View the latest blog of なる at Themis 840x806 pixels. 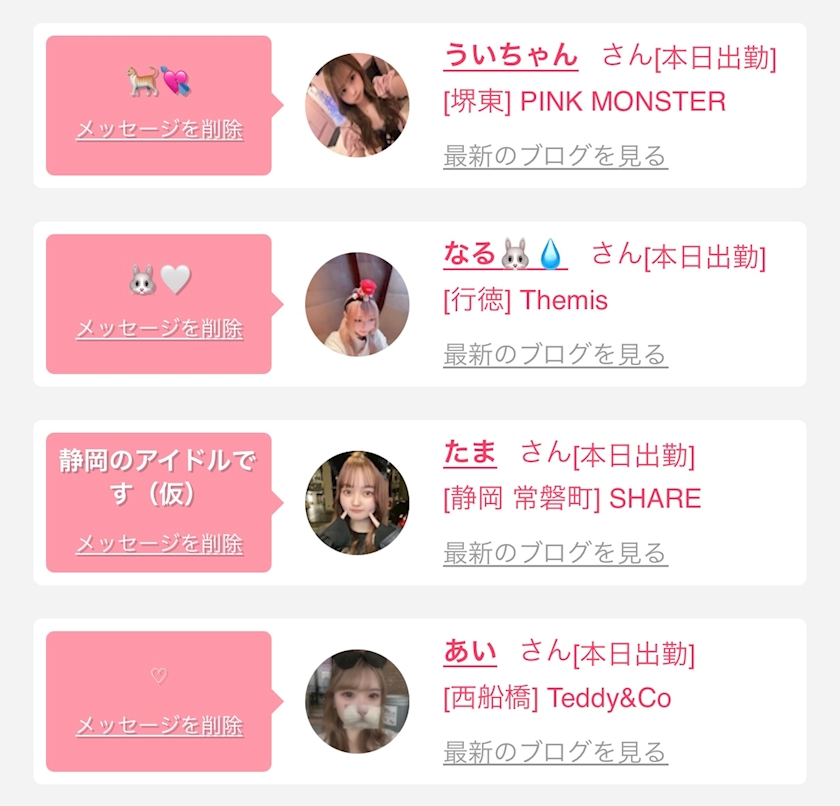tap(555, 355)
